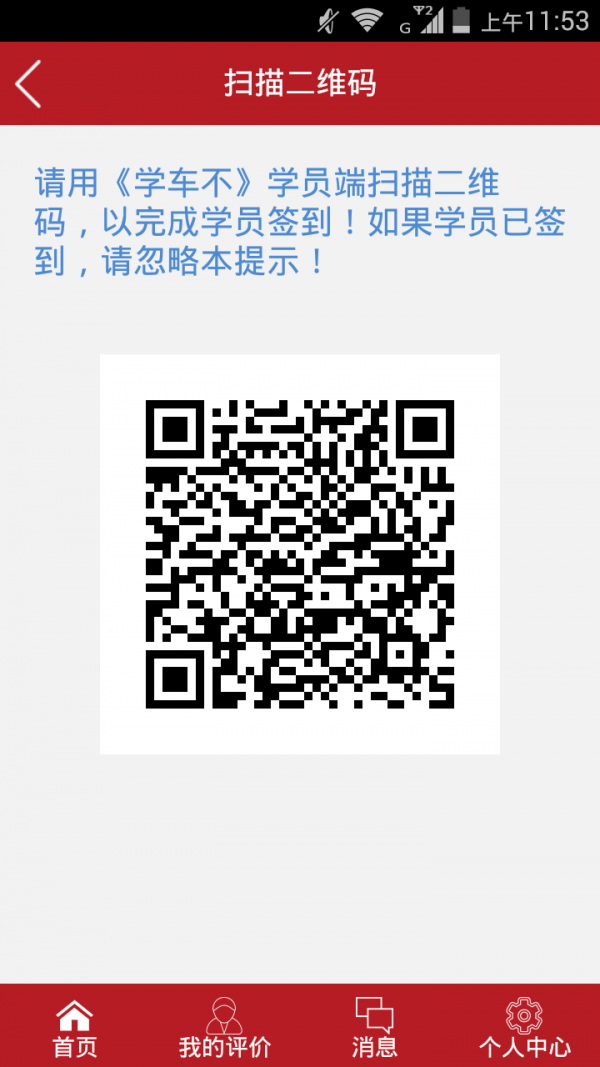Switch to the 首页 tab
Screen dimensions: 600x1067
pos(75,1028)
